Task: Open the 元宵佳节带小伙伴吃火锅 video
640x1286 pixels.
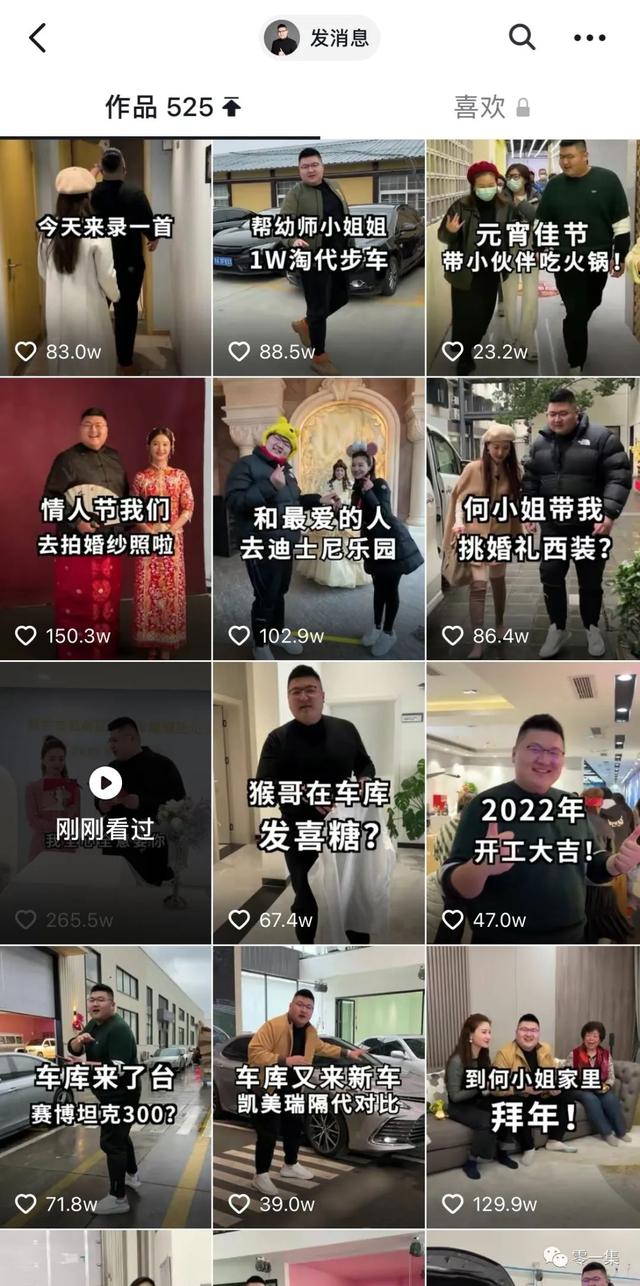Action: (x=533, y=257)
